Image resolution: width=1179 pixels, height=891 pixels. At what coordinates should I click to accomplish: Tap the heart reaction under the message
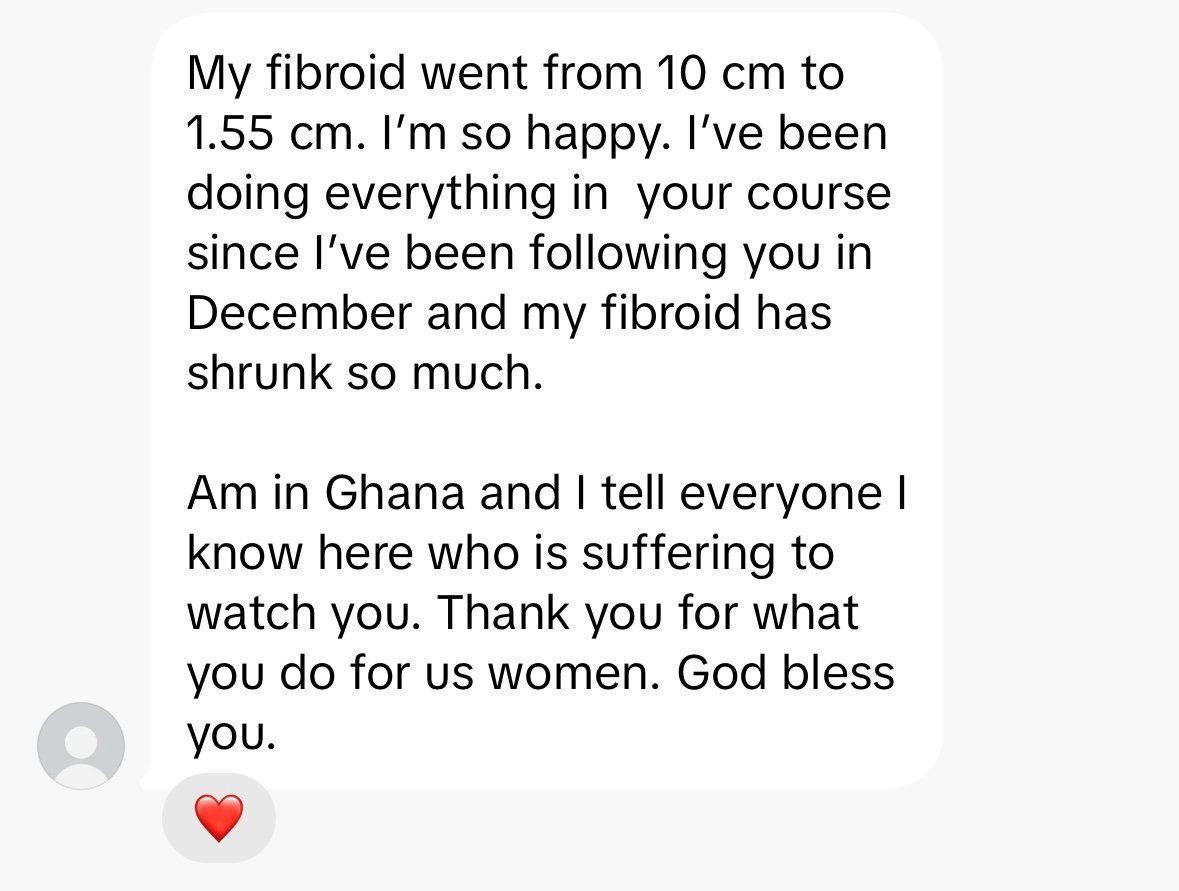[218, 818]
